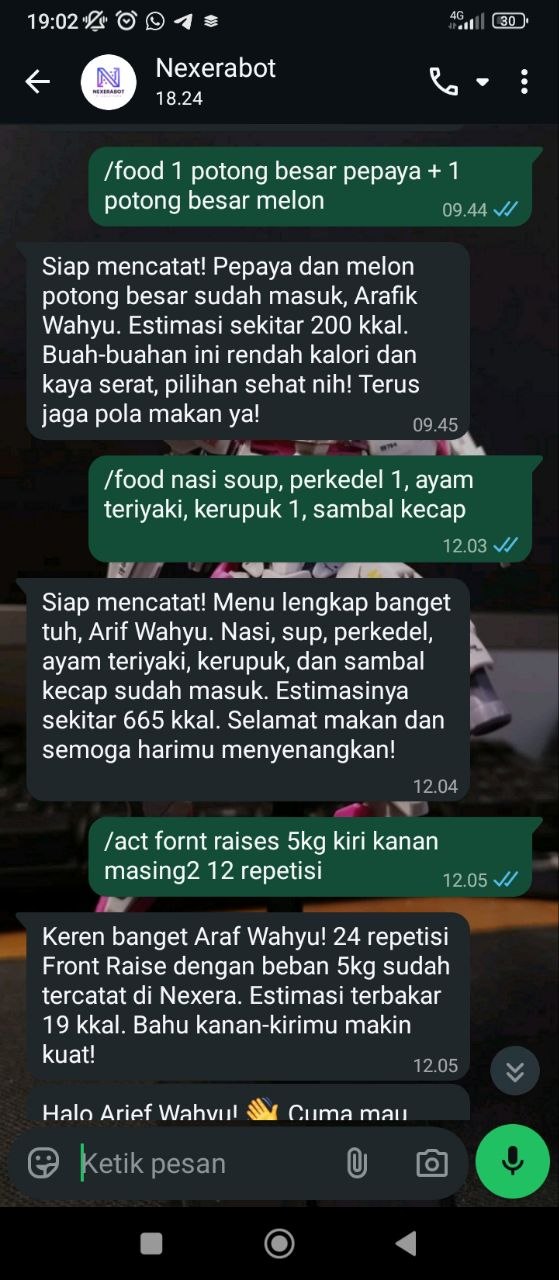Open the three-dot overflow menu
This screenshot has width=559, height=1280.
coord(524,82)
